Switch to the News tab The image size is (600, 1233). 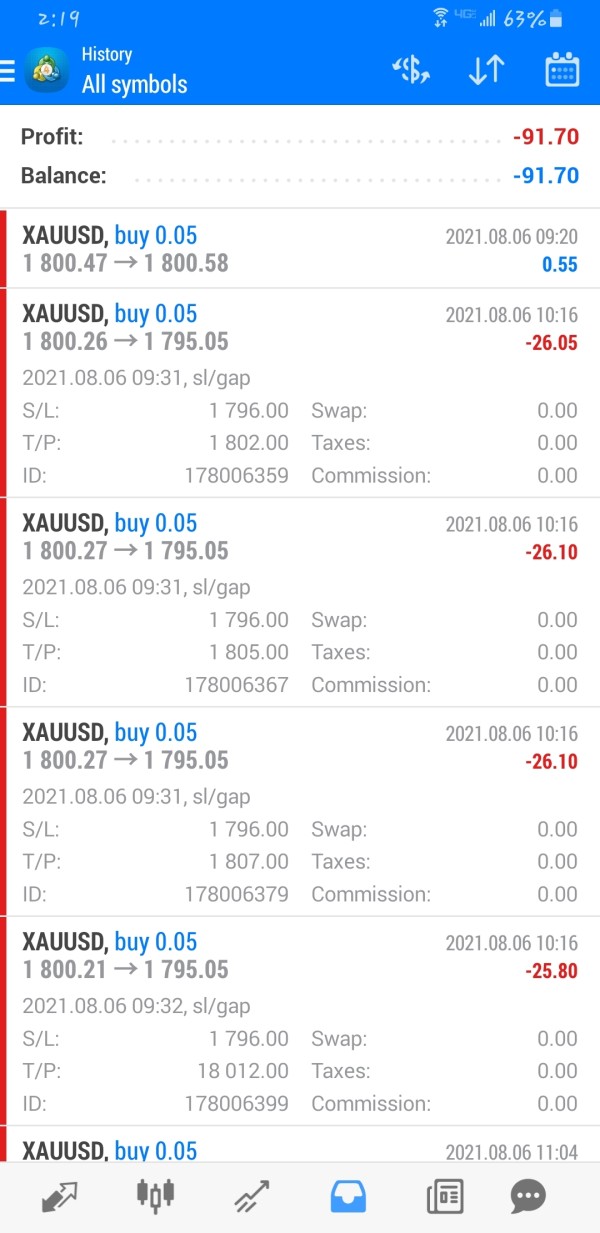tap(444, 1196)
